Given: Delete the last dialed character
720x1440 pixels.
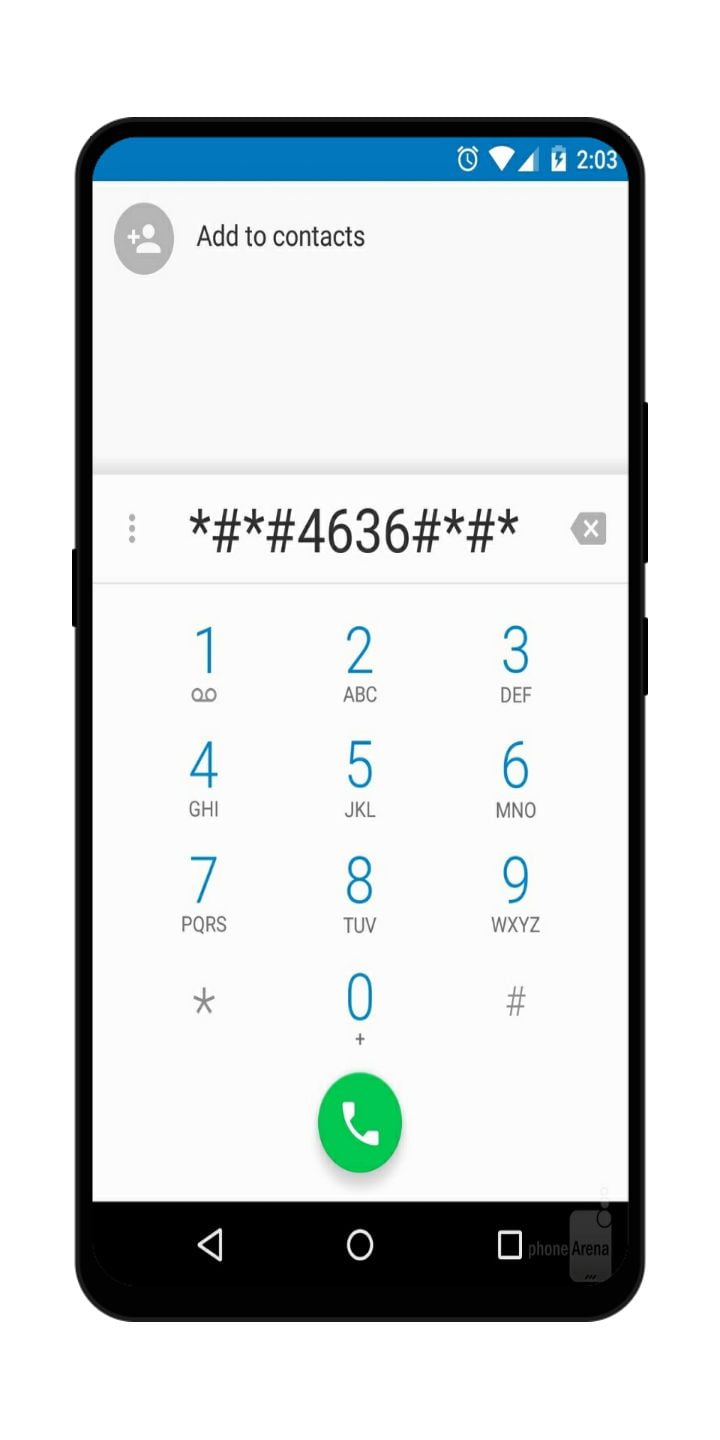Looking at the screenshot, I should pyautogui.click(x=588, y=528).
